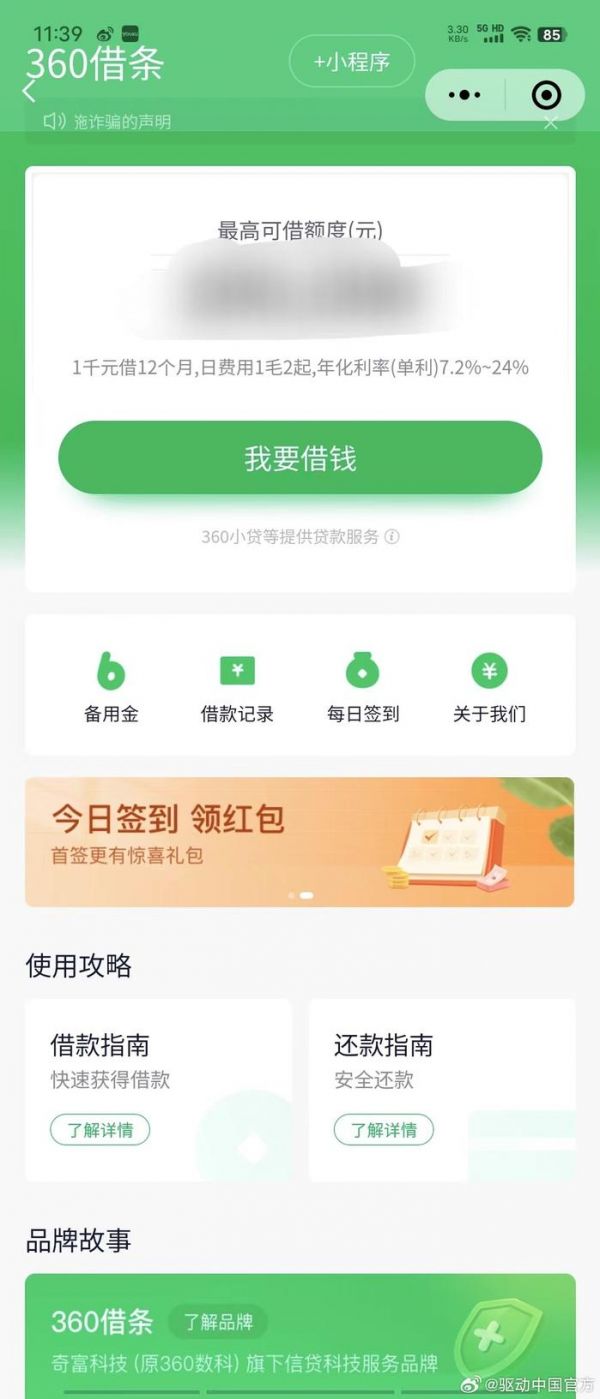The height and width of the screenshot is (1399, 600).
Task: Go back using the top-left arrow
Action: [x=29, y=91]
